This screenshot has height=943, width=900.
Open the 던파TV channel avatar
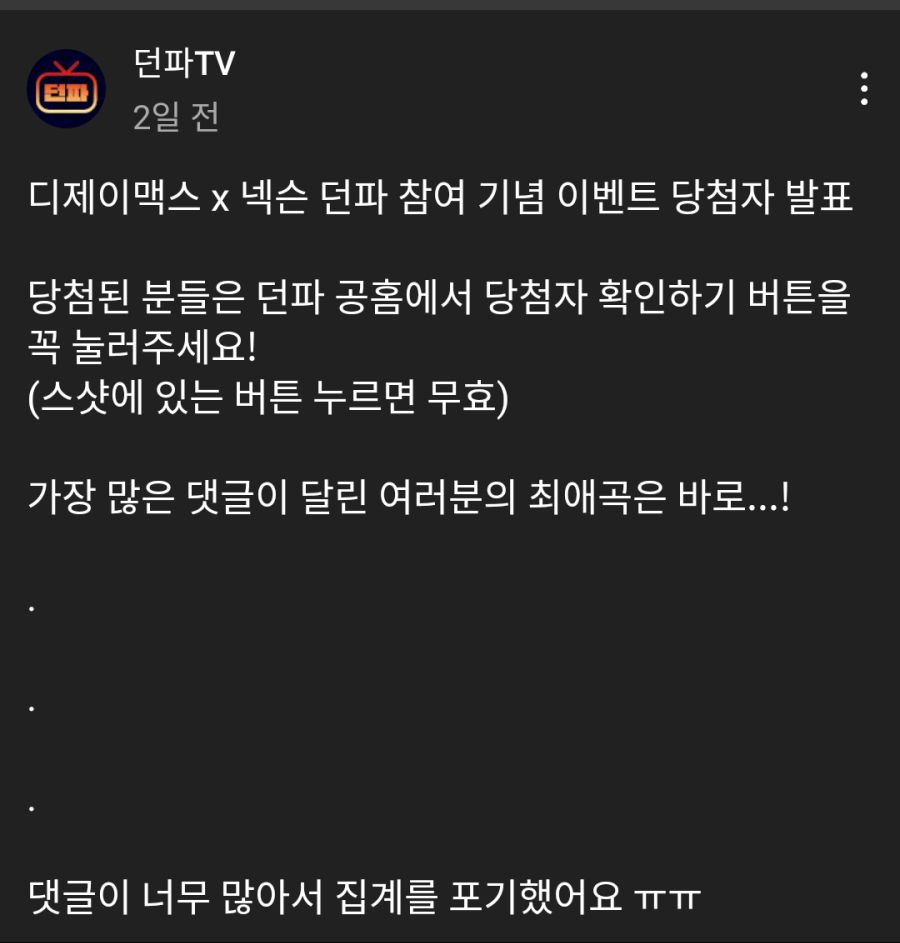point(66,89)
